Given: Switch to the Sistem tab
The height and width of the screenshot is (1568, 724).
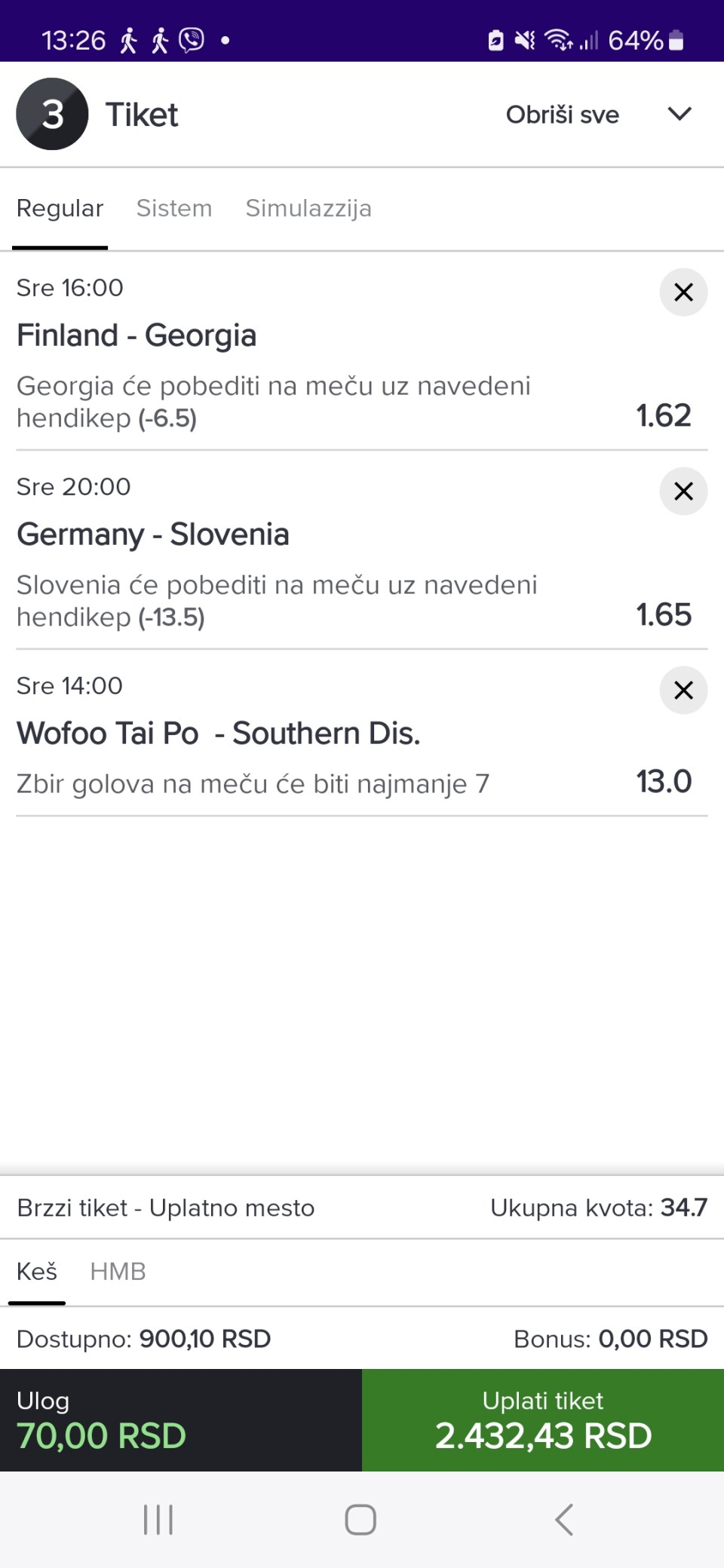Looking at the screenshot, I should (174, 208).
